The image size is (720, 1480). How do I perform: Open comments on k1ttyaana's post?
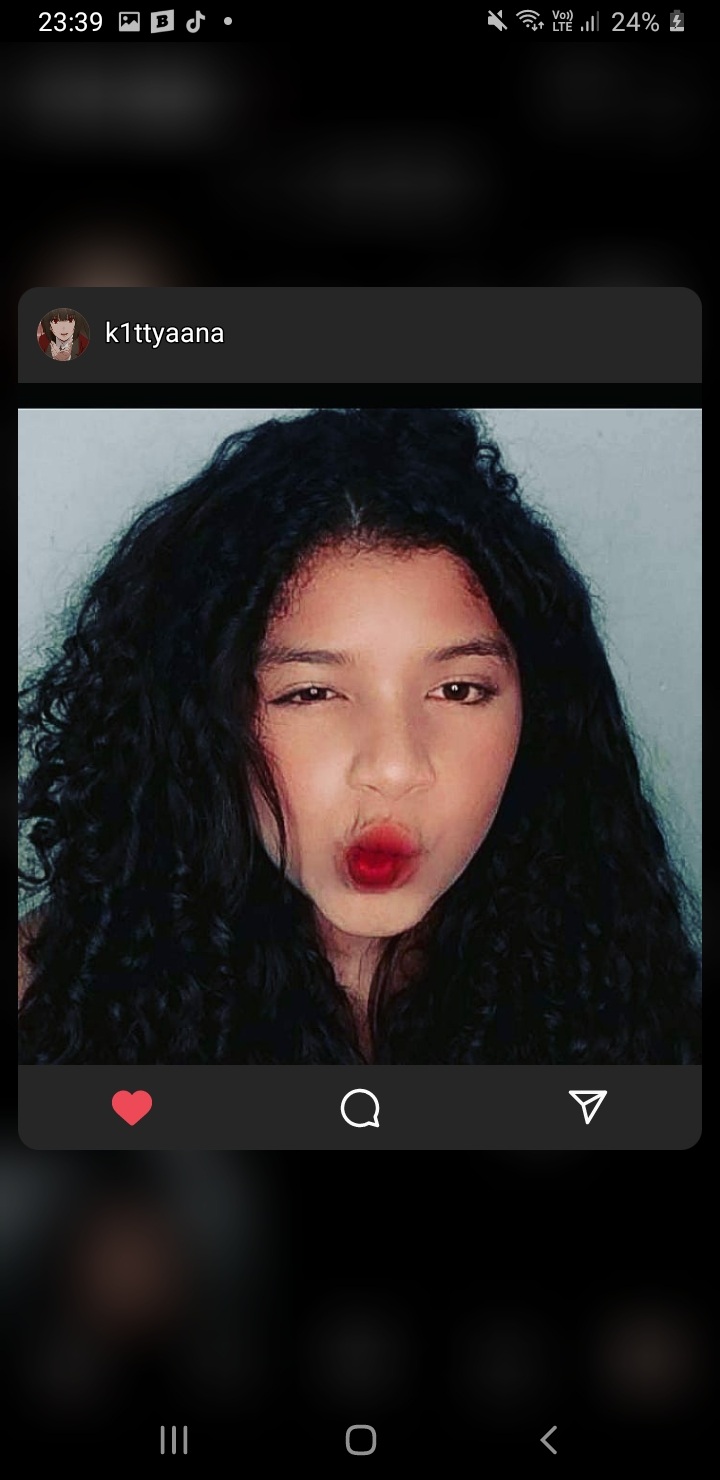coord(360,1108)
